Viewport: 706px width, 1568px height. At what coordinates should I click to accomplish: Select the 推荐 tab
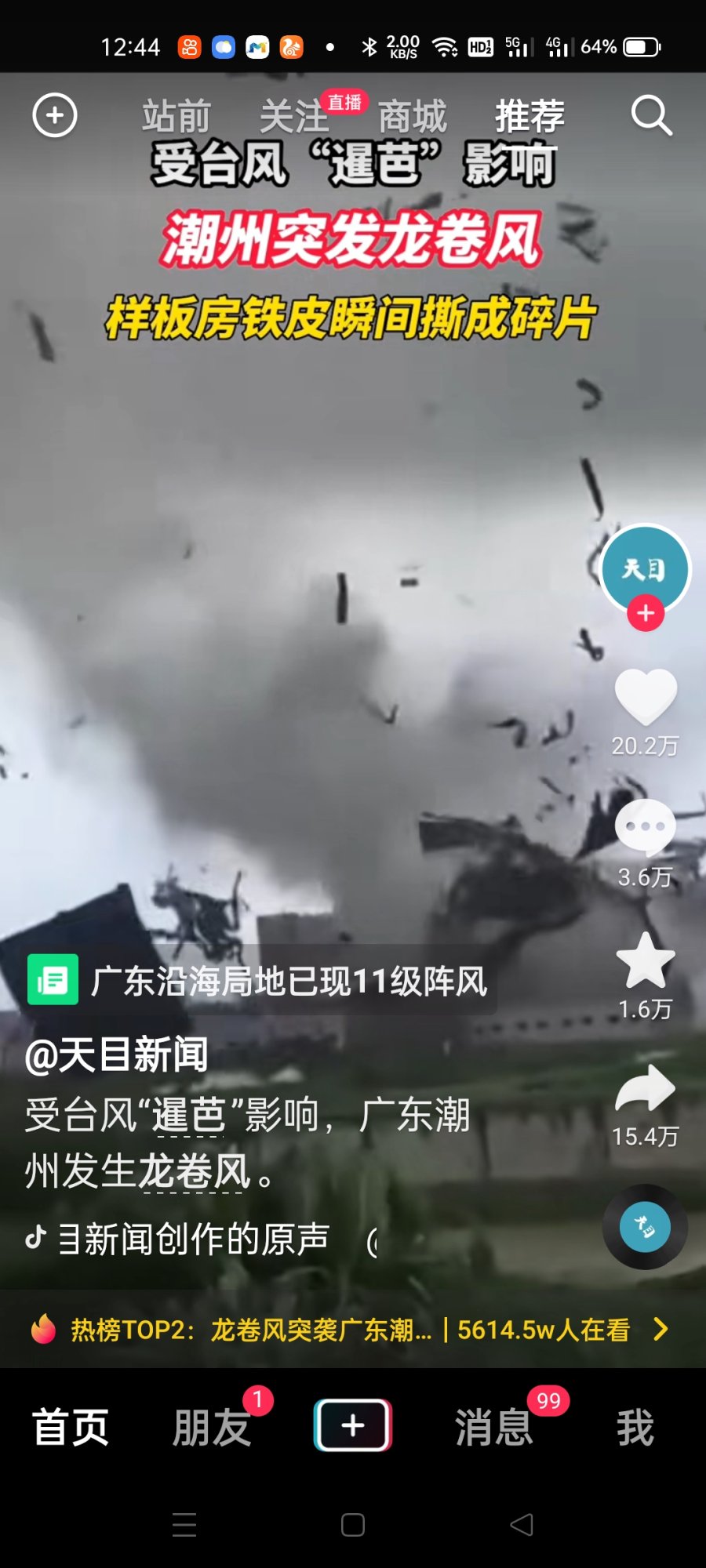[529, 117]
